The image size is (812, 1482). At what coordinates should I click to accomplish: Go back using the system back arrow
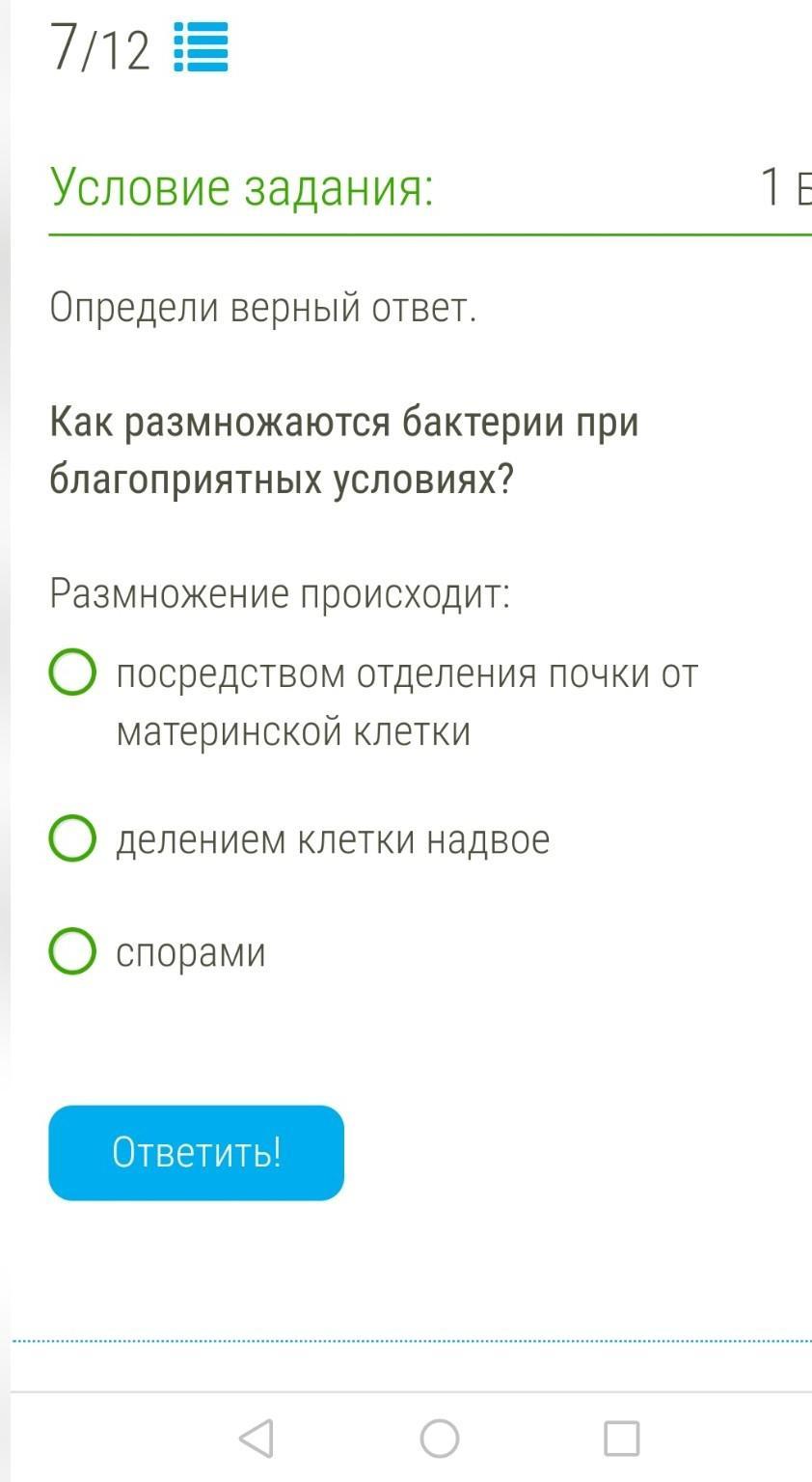coord(257,1439)
